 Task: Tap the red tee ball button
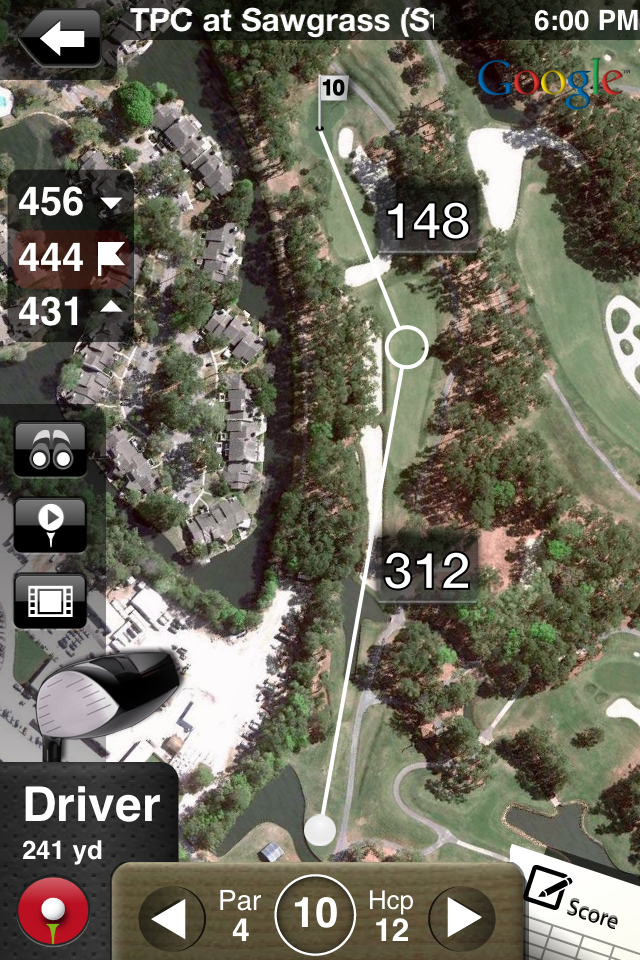point(53,911)
